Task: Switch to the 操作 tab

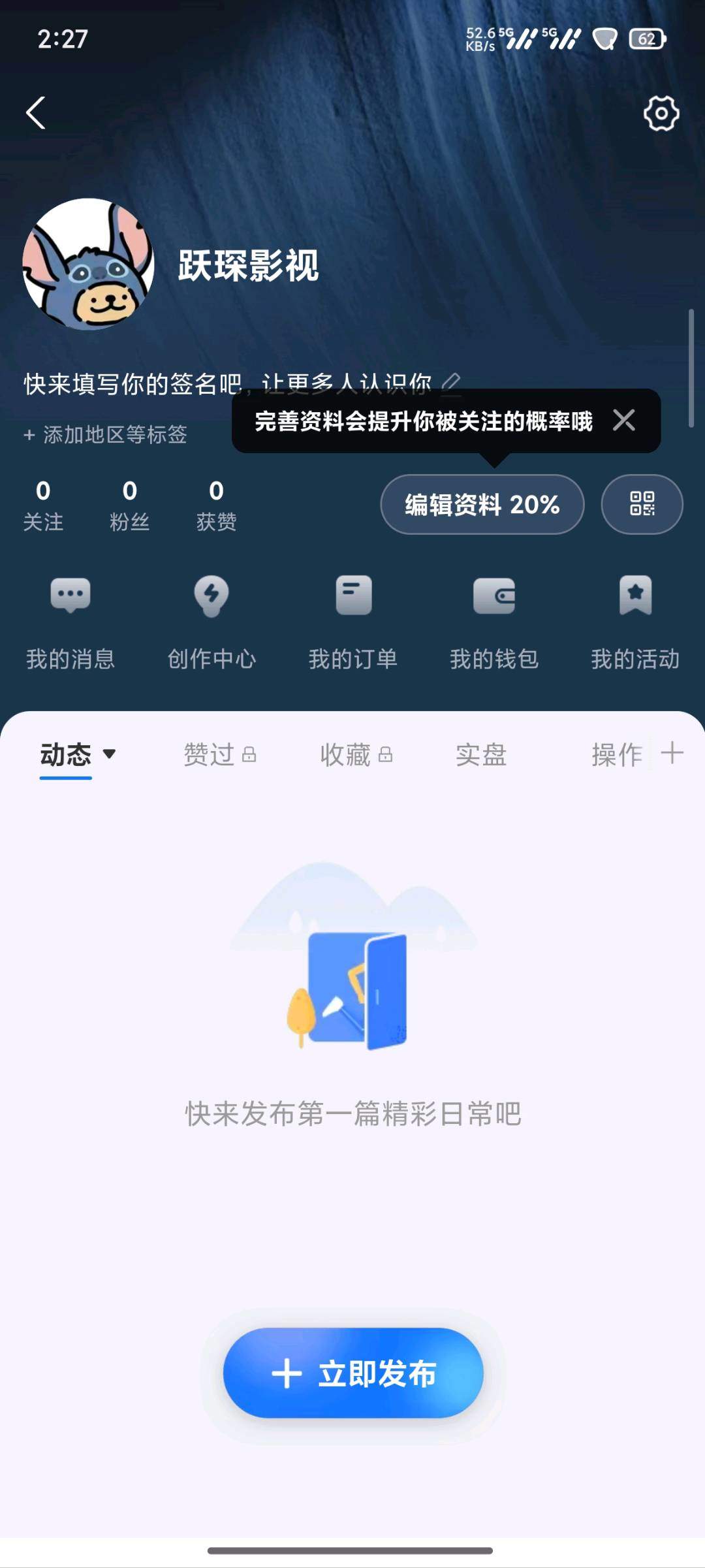Action: click(x=616, y=756)
